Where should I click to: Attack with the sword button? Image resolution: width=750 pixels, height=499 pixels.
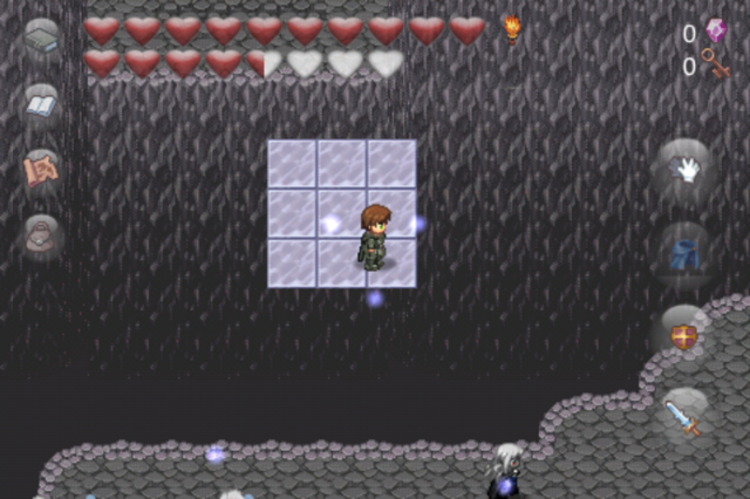pyautogui.click(x=685, y=417)
